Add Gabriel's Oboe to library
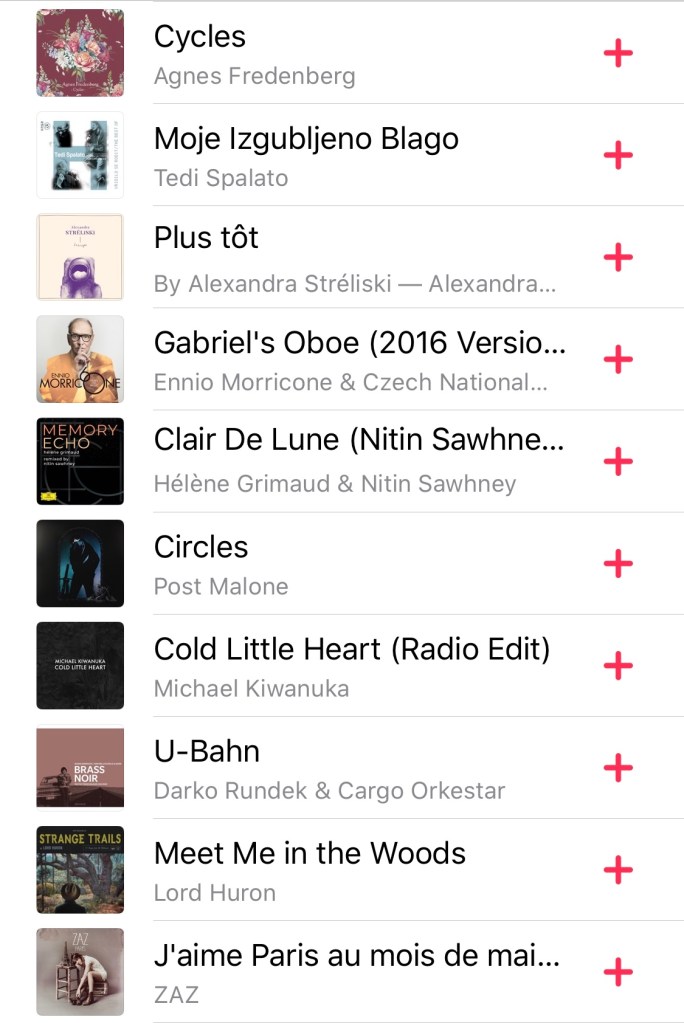Image resolution: width=684 pixels, height=1023 pixels. [x=618, y=359]
